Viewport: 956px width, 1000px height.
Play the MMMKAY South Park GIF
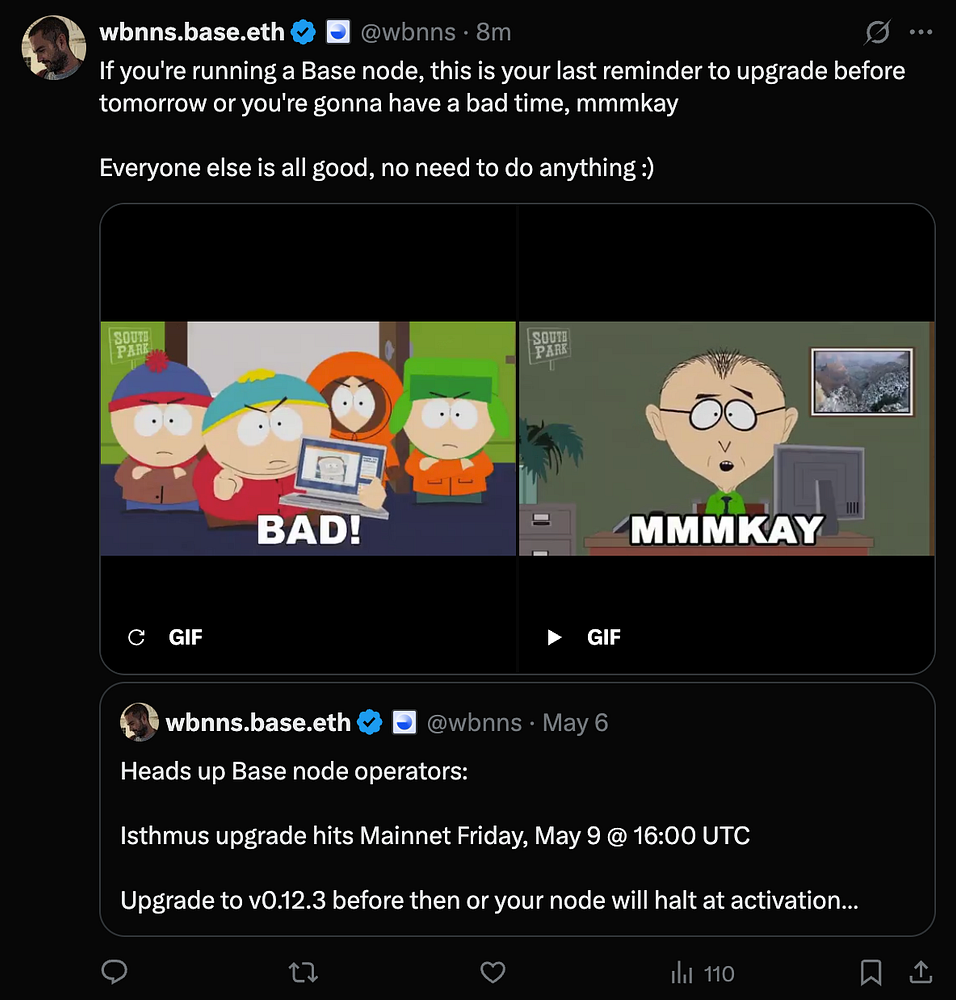(x=555, y=637)
